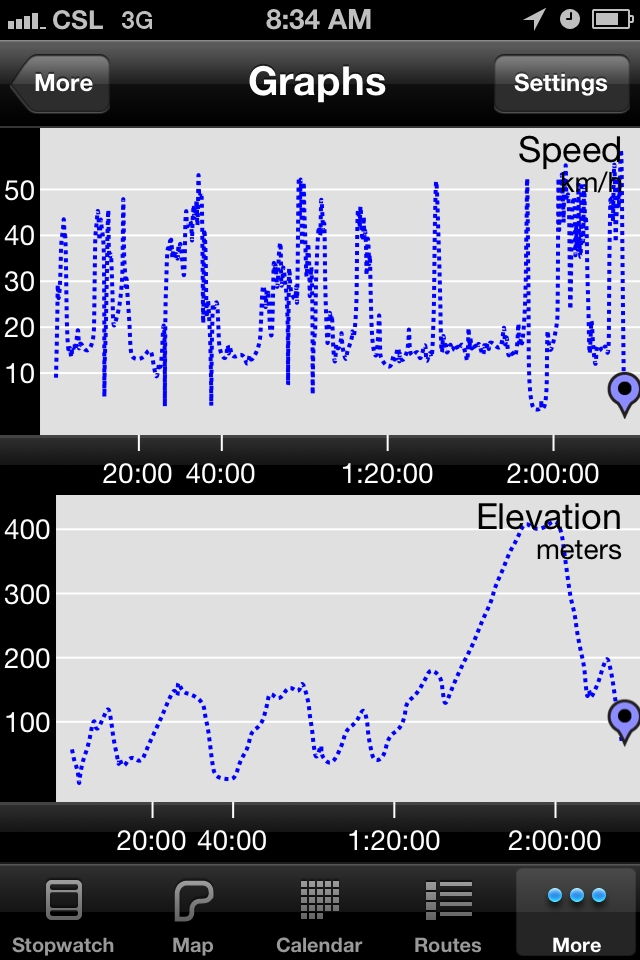Screen dimensions: 640x960
Task: Go back to the More screen
Action: pyautogui.click(x=60, y=84)
